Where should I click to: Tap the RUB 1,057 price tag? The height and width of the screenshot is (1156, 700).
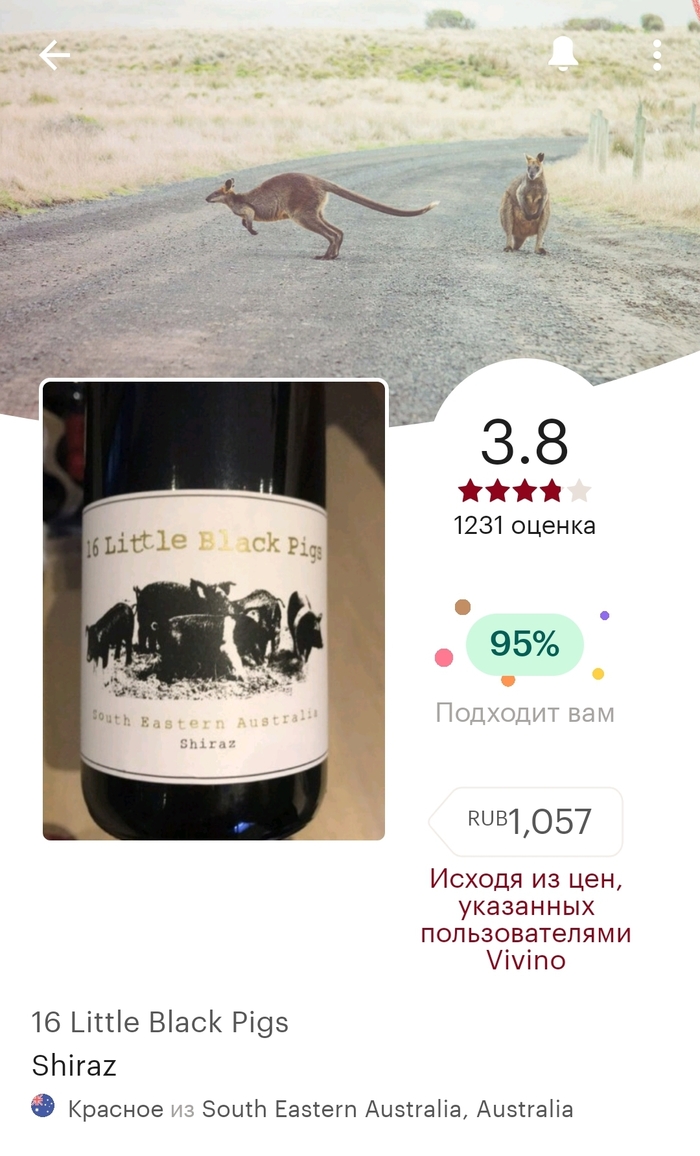pos(529,822)
